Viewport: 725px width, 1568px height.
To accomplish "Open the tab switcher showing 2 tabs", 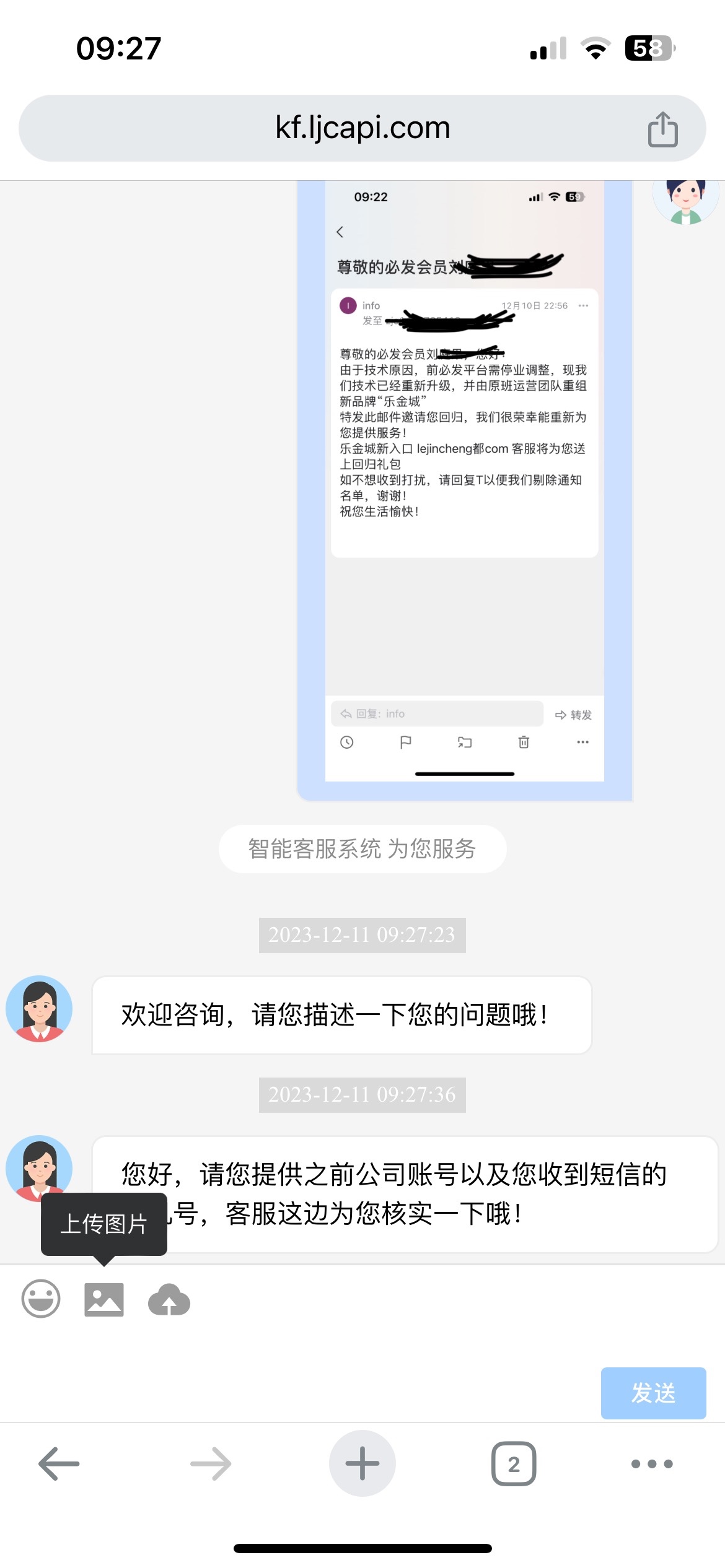I will (513, 1464).
